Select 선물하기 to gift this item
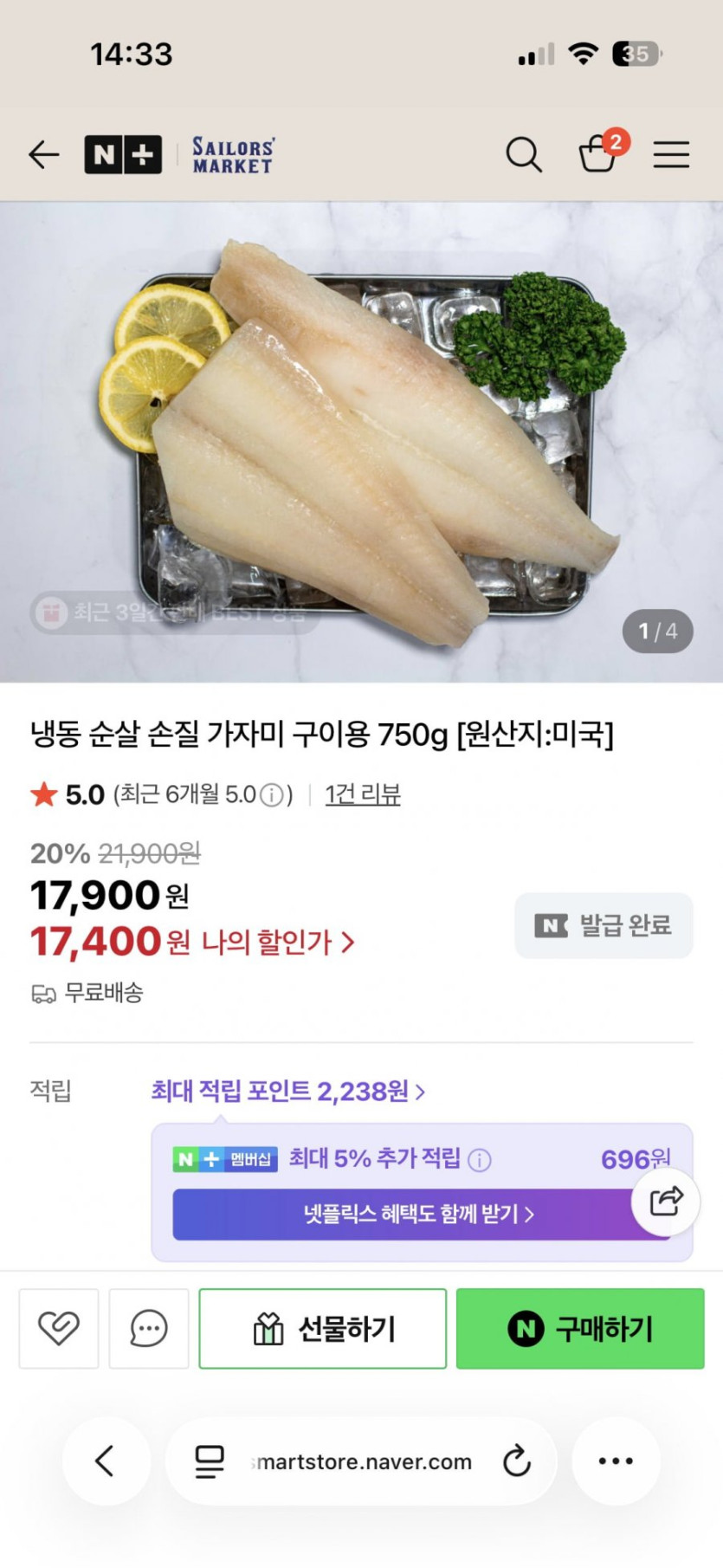Viewport: 723px width, 1568px height. coord(323,1328)
